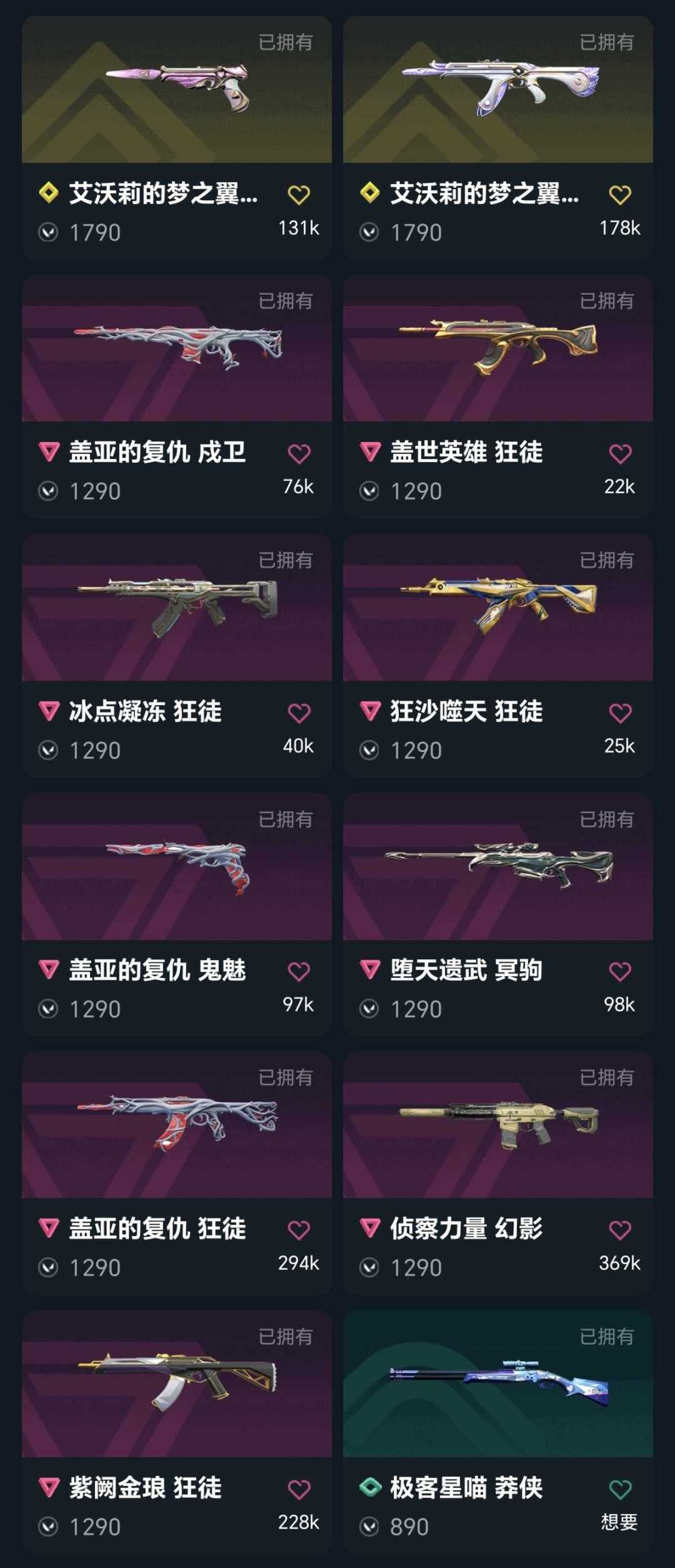Like the 178k 艾沃莉的梦之翼 skin with the heart

pos(620,195)
